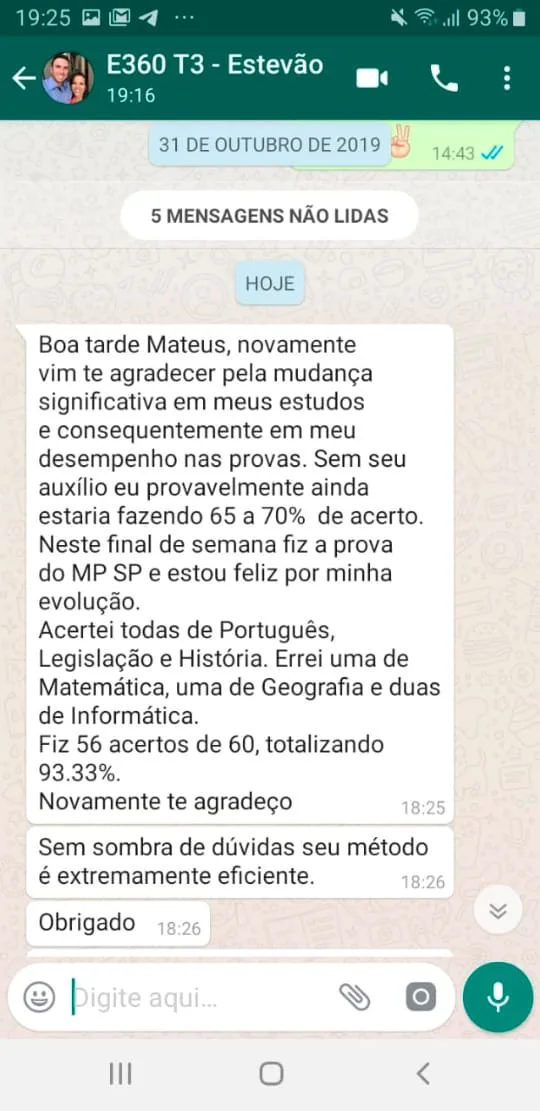The width and height of the screenshot is (540, 1111).
Task: Start a video call with Estevão
Action: (x=372, y=78)
